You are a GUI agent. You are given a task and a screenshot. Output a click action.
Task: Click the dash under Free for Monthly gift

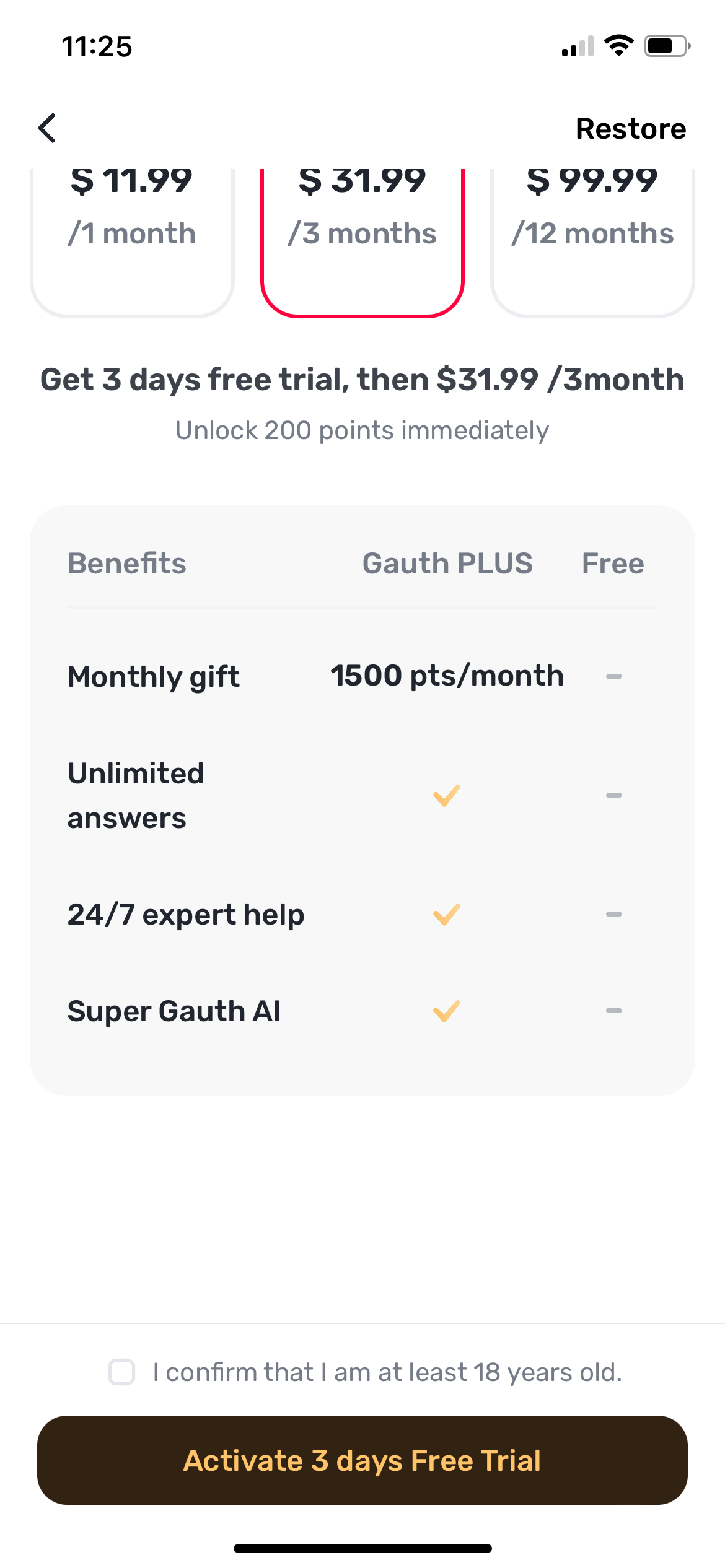(613, 676)
